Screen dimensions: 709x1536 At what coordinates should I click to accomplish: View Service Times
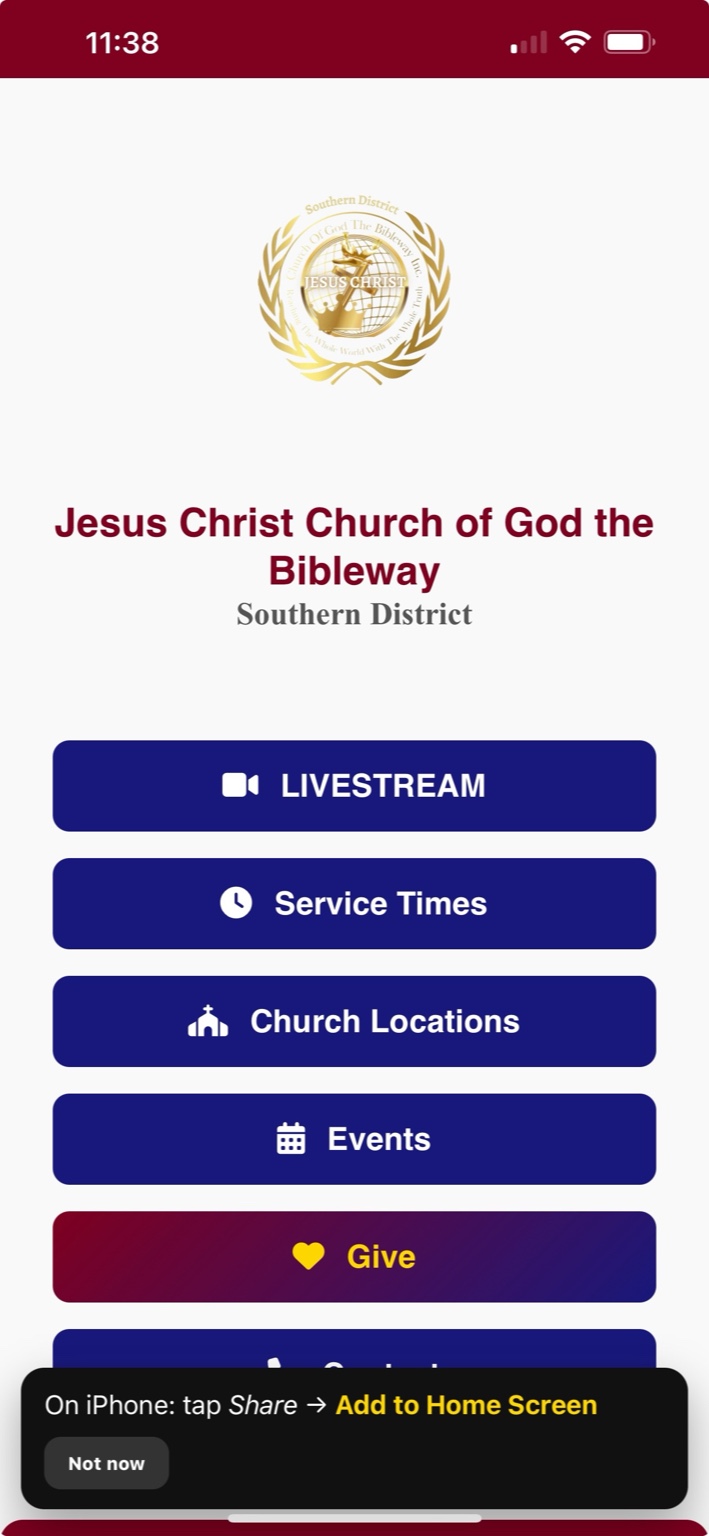354,904
